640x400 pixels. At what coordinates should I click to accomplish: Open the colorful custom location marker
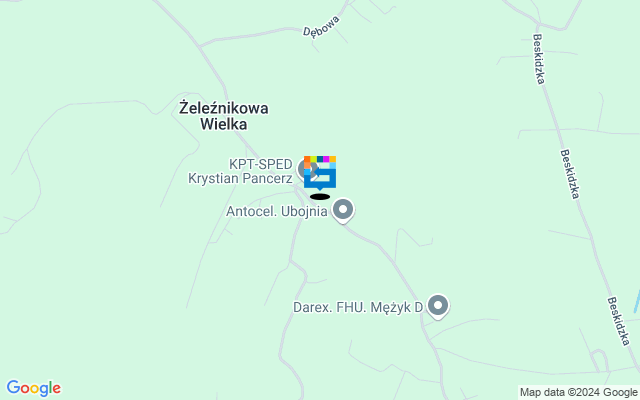pos(321,172)
